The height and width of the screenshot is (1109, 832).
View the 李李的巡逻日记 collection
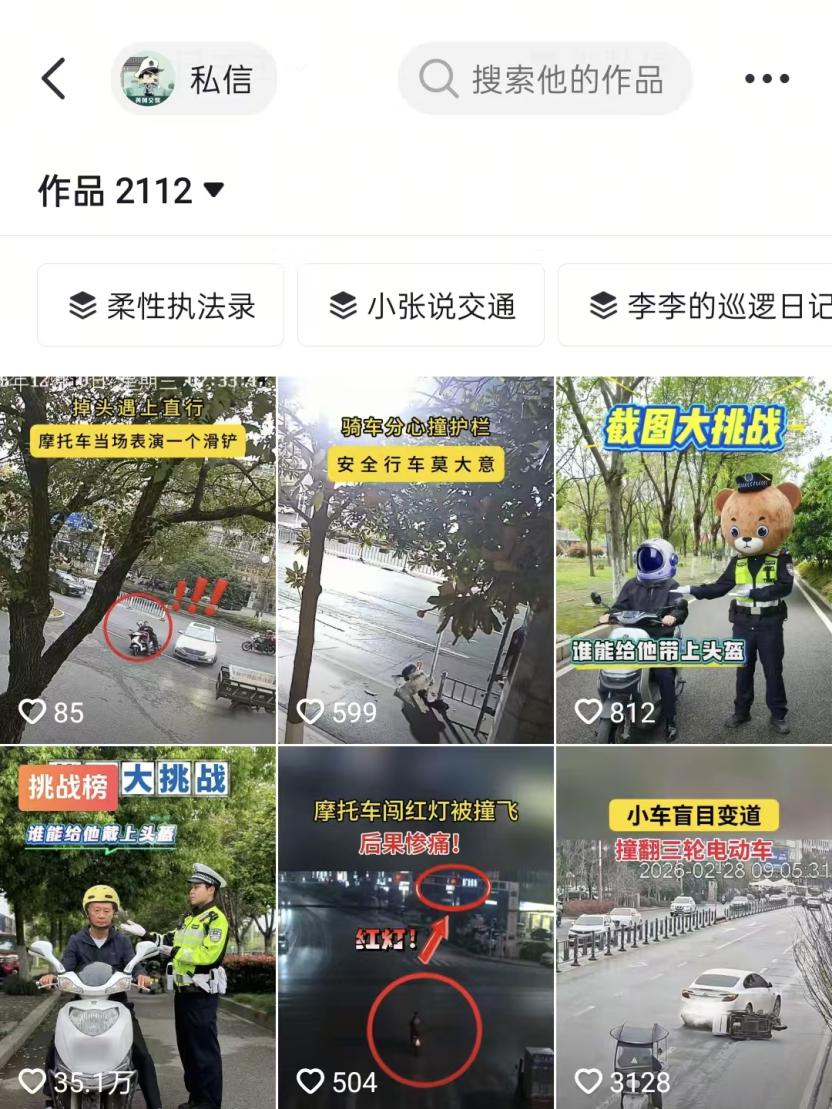(700, 306)
